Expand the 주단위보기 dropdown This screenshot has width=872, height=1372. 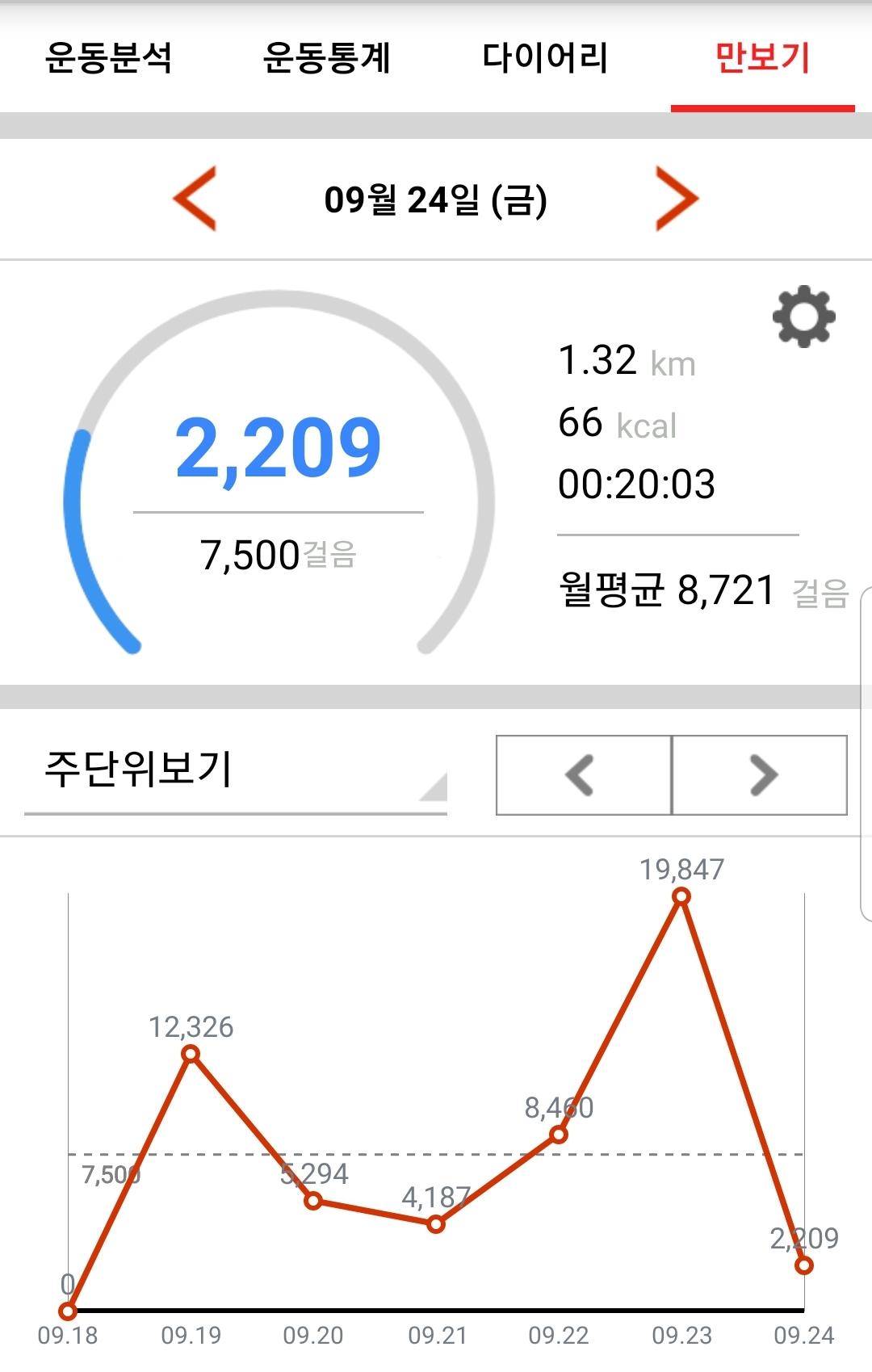236,771
